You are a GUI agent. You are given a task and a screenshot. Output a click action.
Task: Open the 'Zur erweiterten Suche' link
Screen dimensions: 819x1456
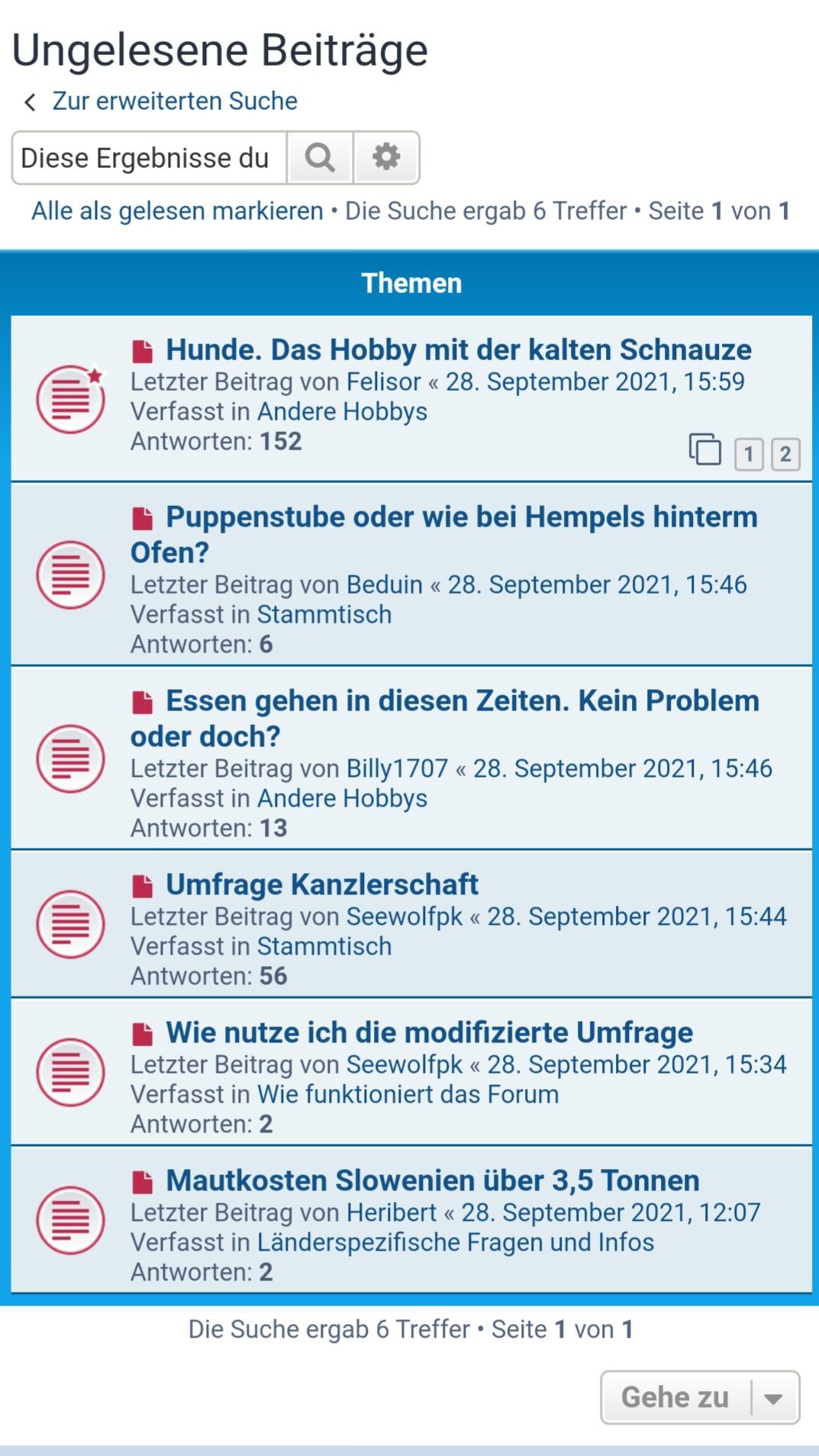(175, 101)
